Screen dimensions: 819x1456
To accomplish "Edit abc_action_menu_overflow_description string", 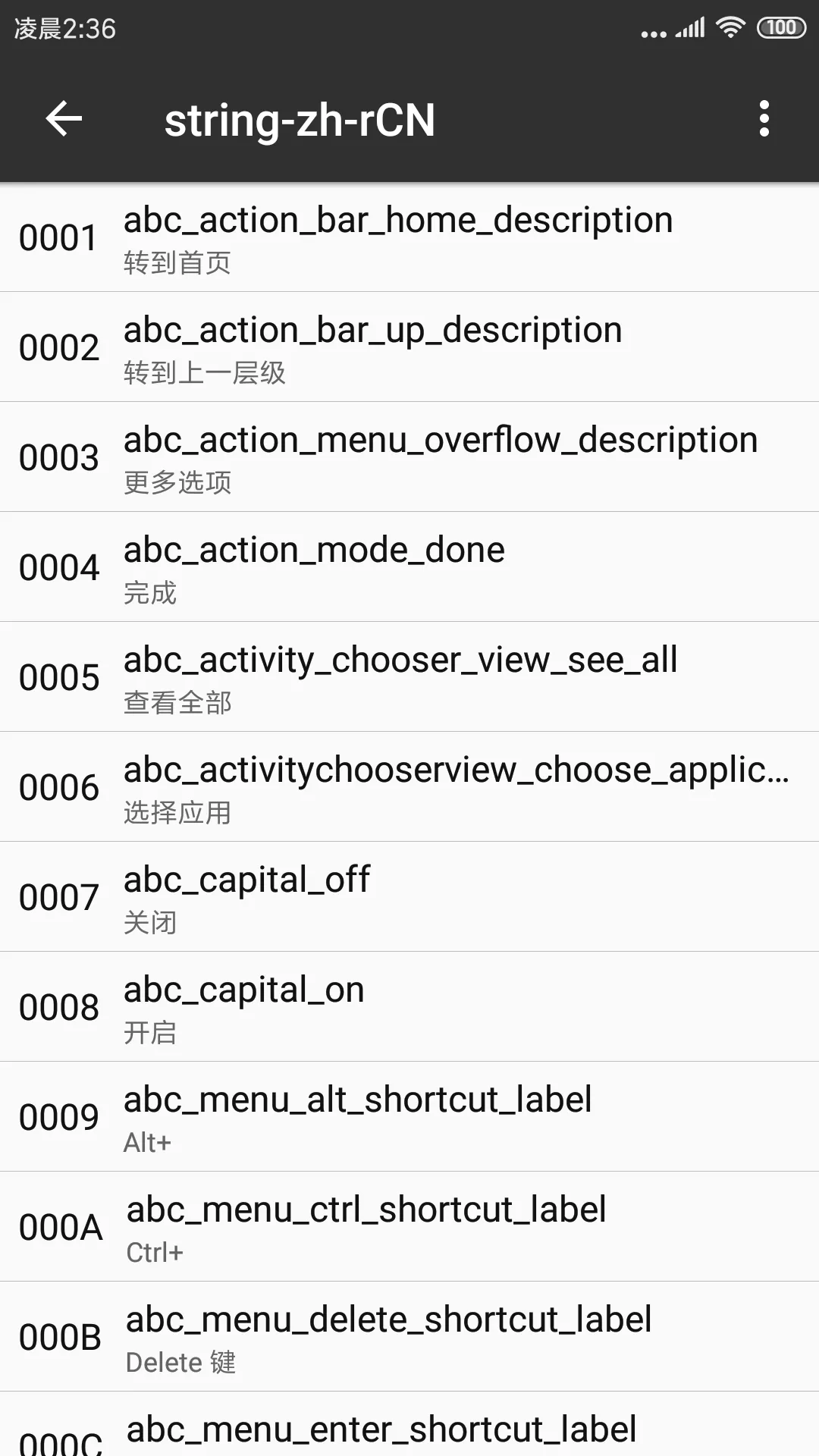I will pos(409,458).
